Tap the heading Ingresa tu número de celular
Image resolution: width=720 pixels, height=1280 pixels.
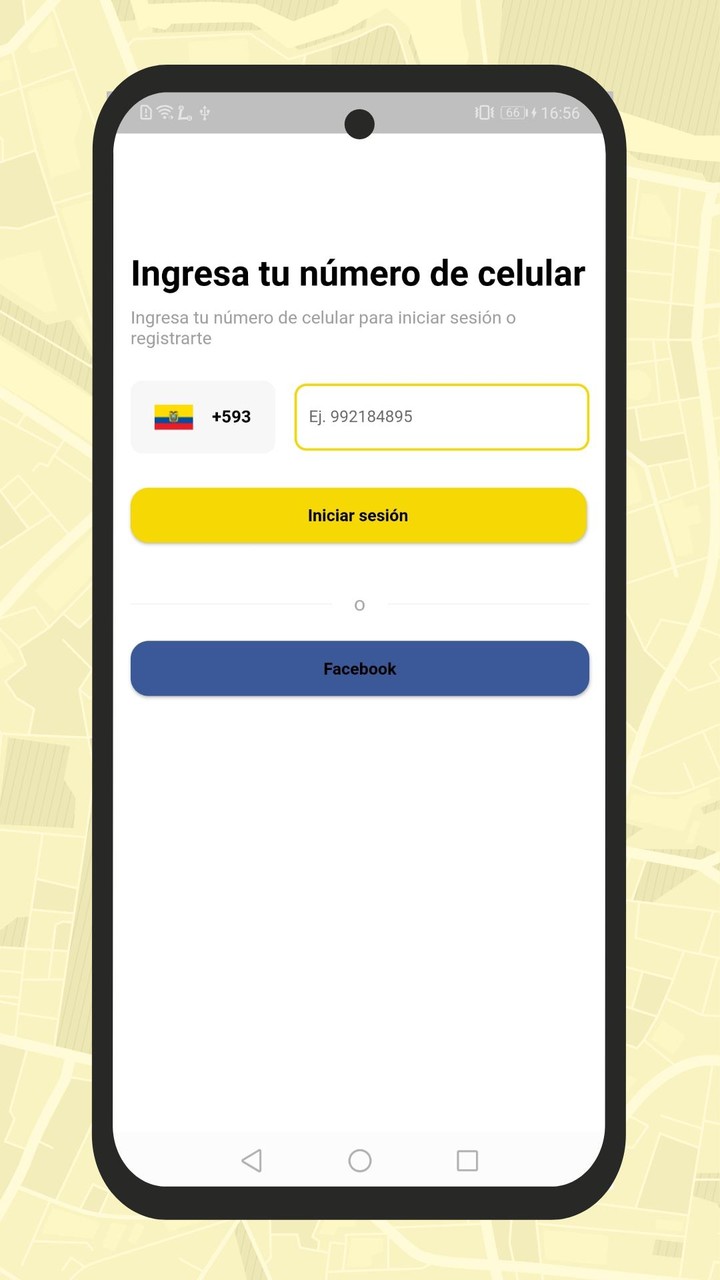(358, 273)
